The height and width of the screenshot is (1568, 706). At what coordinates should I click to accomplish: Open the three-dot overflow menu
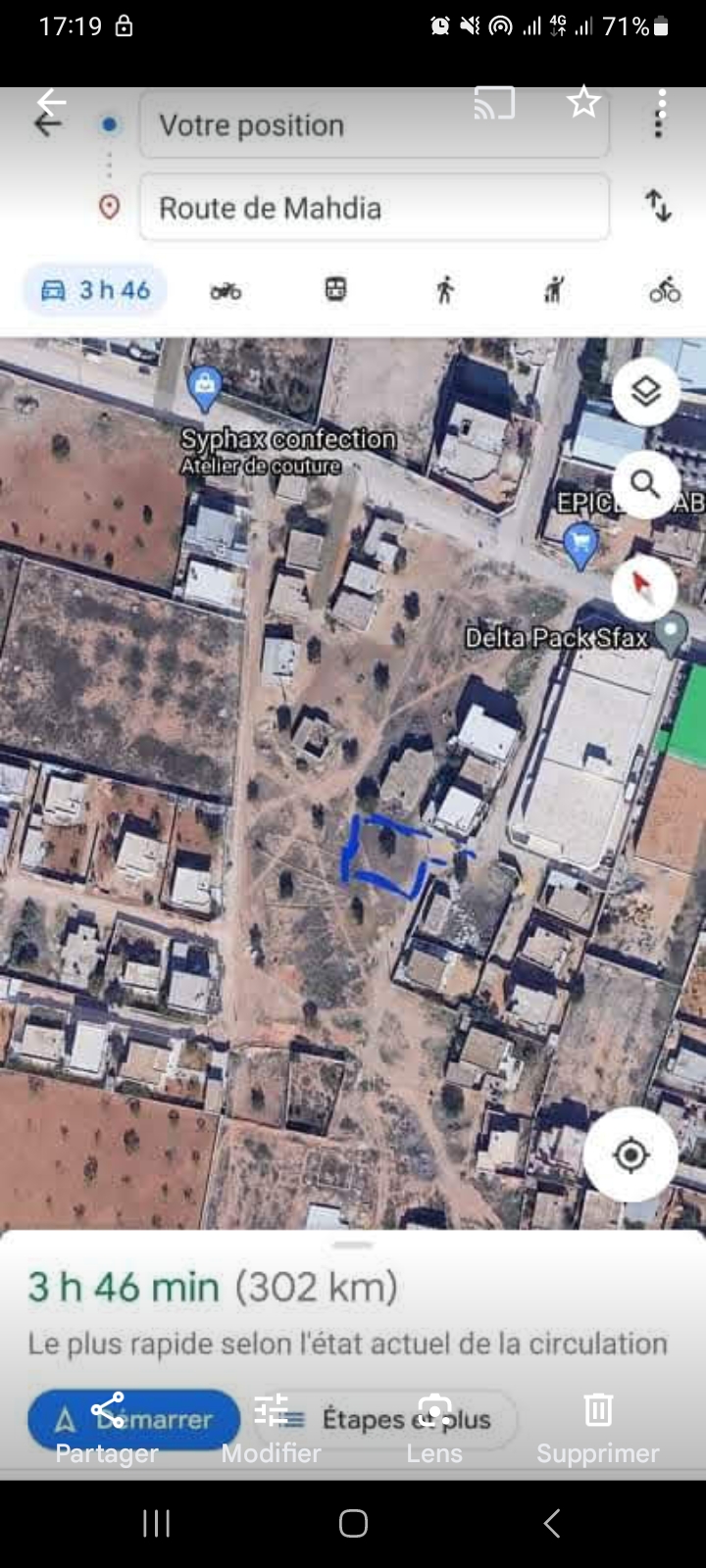point(662,103)
